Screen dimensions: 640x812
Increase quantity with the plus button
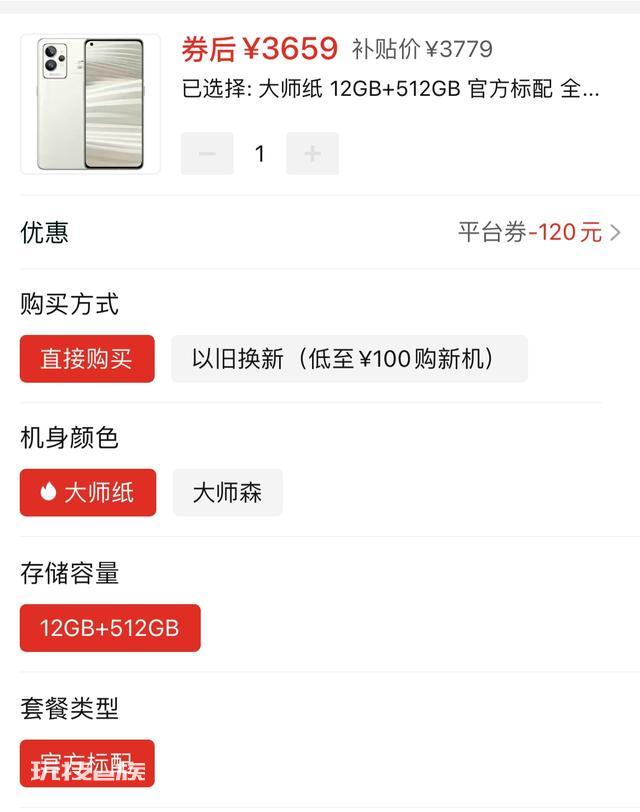click(312, 153)
